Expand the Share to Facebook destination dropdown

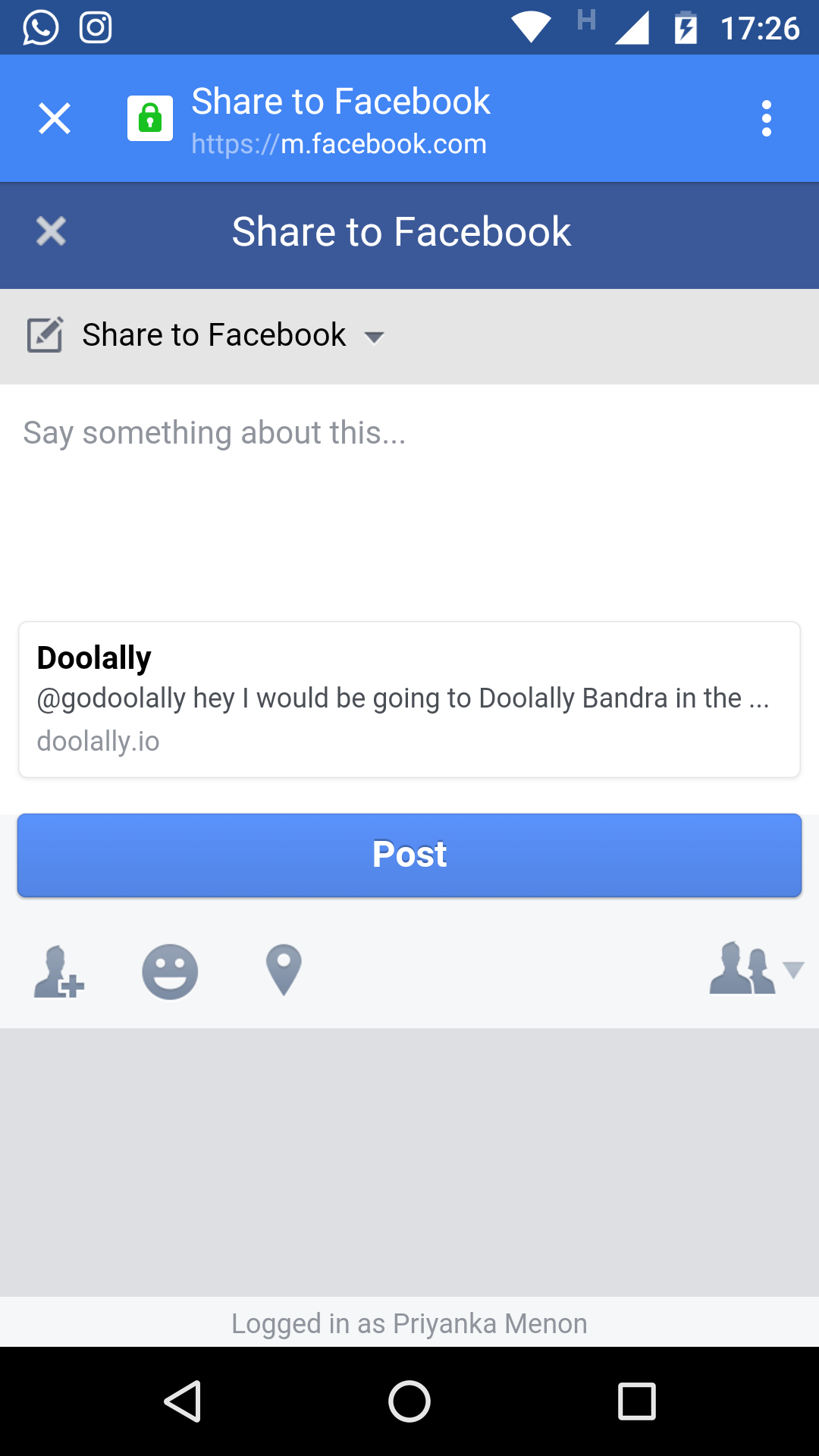click(206, 335)
